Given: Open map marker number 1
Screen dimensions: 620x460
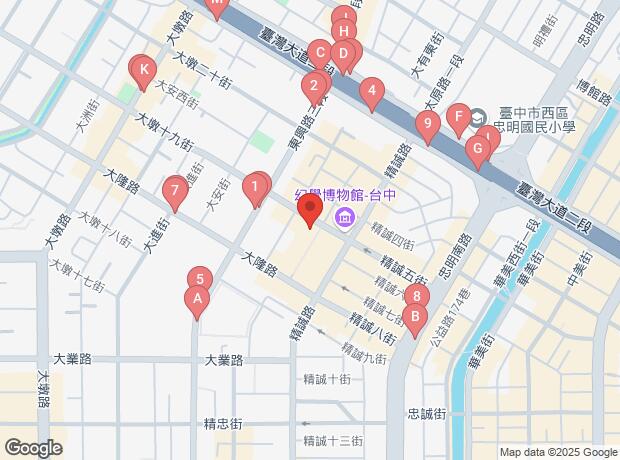Looking at the screenshot, I should point(255,185).
